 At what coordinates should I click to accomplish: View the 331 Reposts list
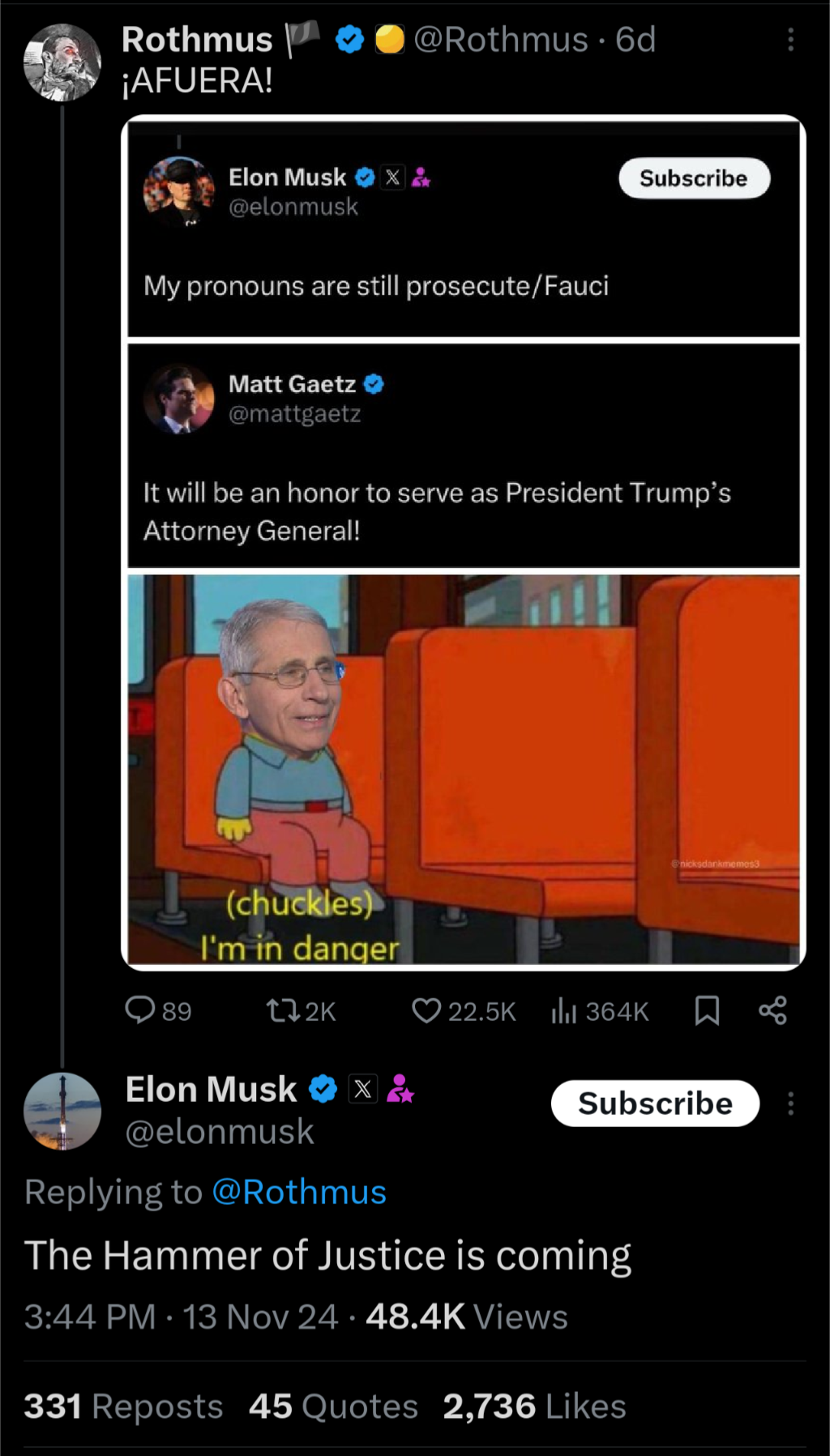tap(123, 1407)
